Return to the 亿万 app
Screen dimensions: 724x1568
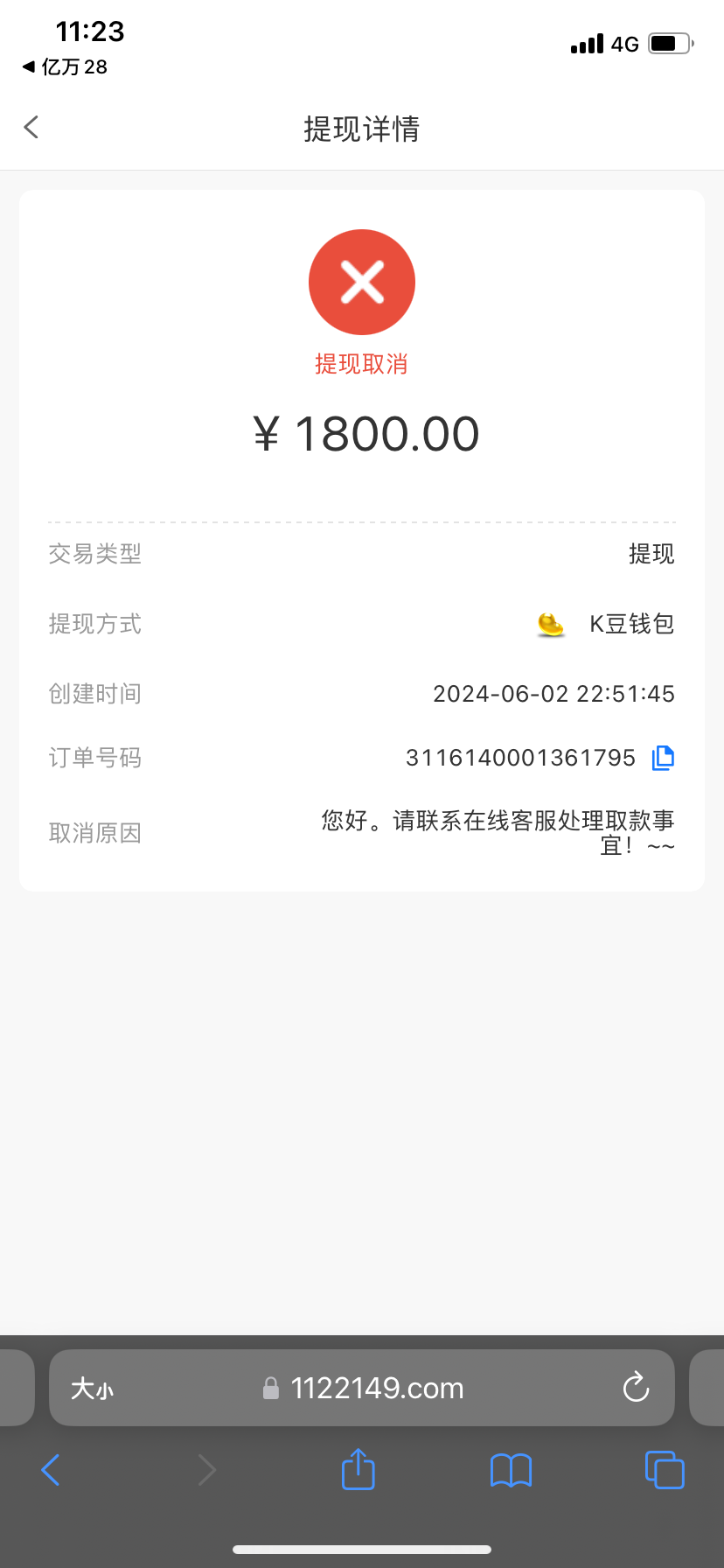pos(65,67)
